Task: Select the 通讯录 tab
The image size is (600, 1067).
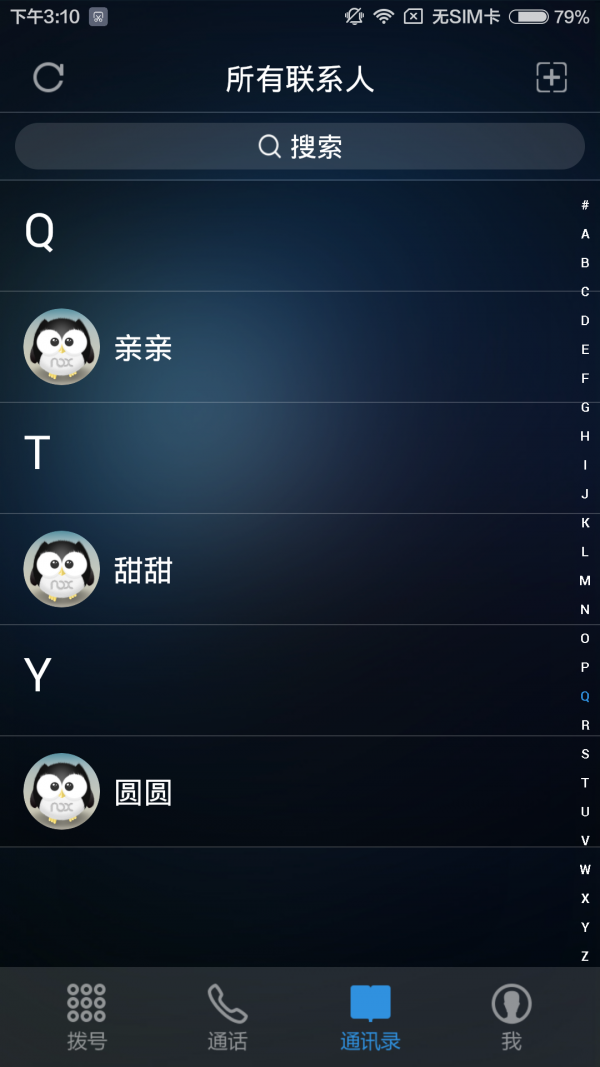Action: click(x=370, y=1017)
